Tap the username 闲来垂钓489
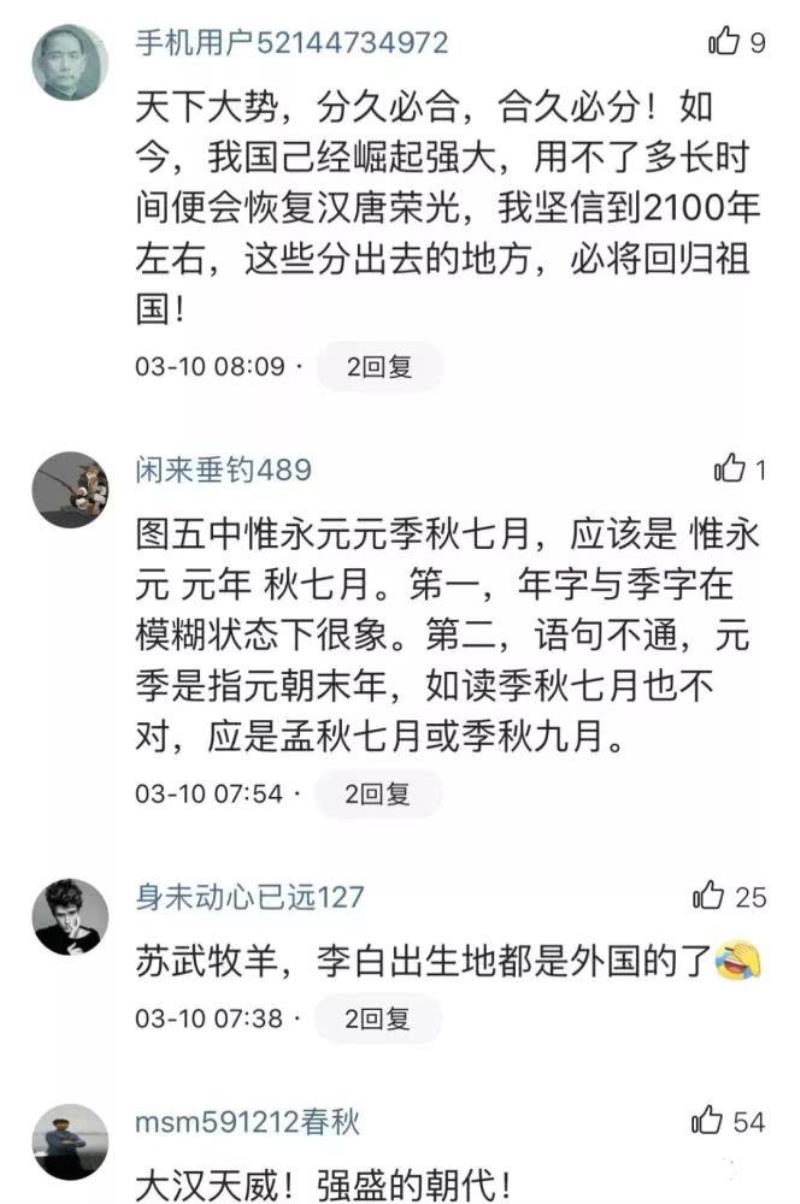This screenshot has width=800, height=1204. click(x=223, y=470)
